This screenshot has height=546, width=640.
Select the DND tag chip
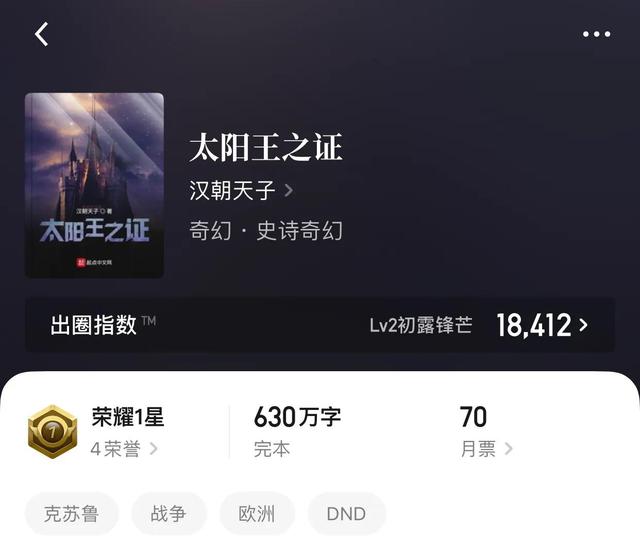346,514
